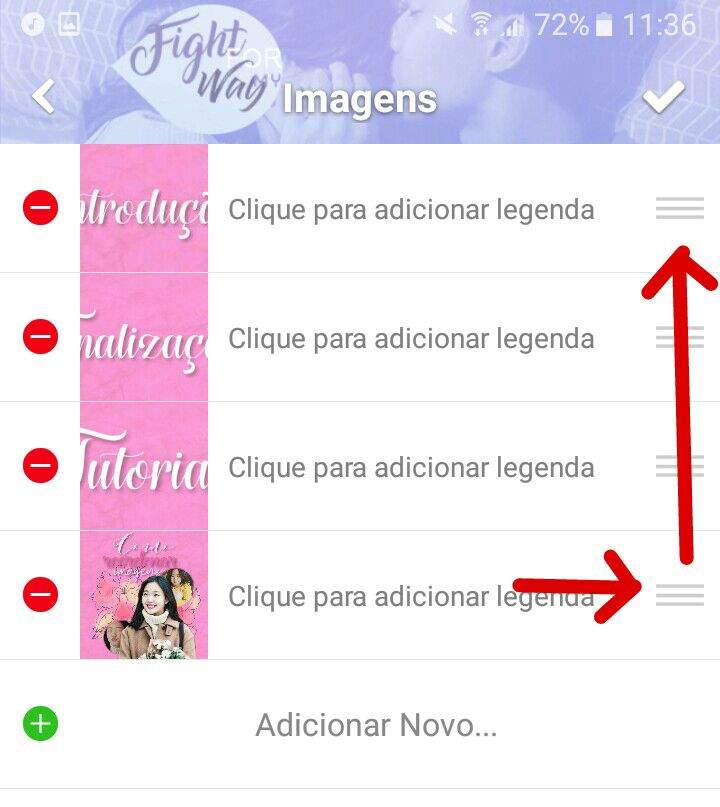Remove the image of the girl with flowers
Viewport: 720px width, 807px height.
tap(40, 595)
